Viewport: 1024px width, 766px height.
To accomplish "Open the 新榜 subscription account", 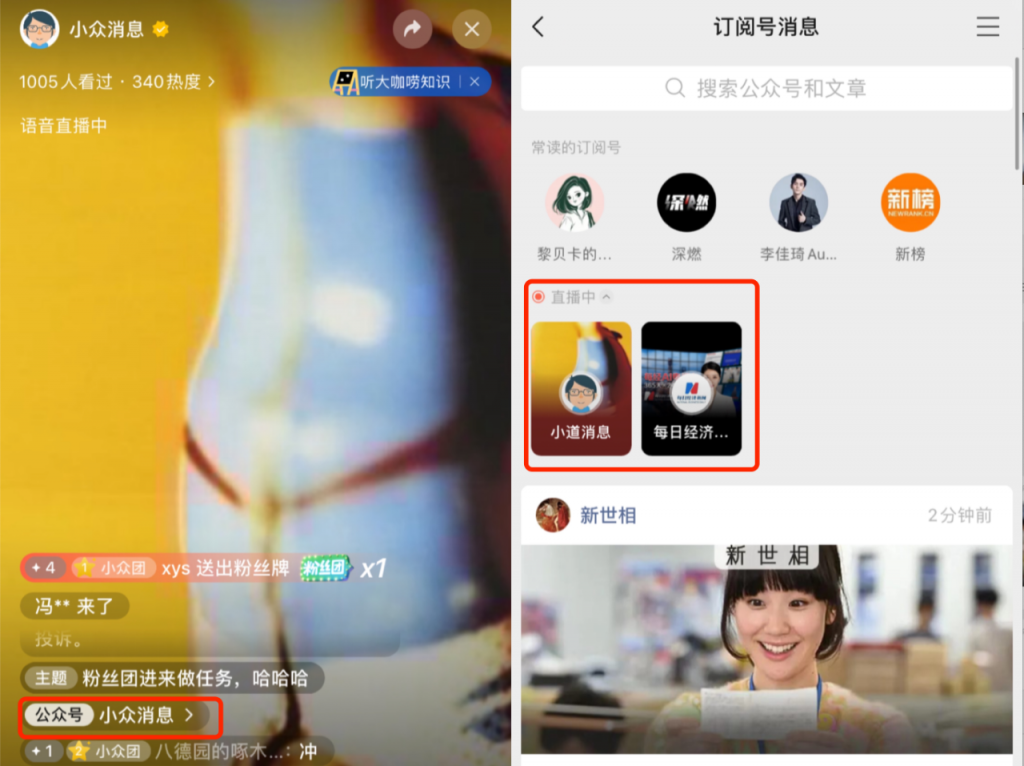I will [910, 203].
